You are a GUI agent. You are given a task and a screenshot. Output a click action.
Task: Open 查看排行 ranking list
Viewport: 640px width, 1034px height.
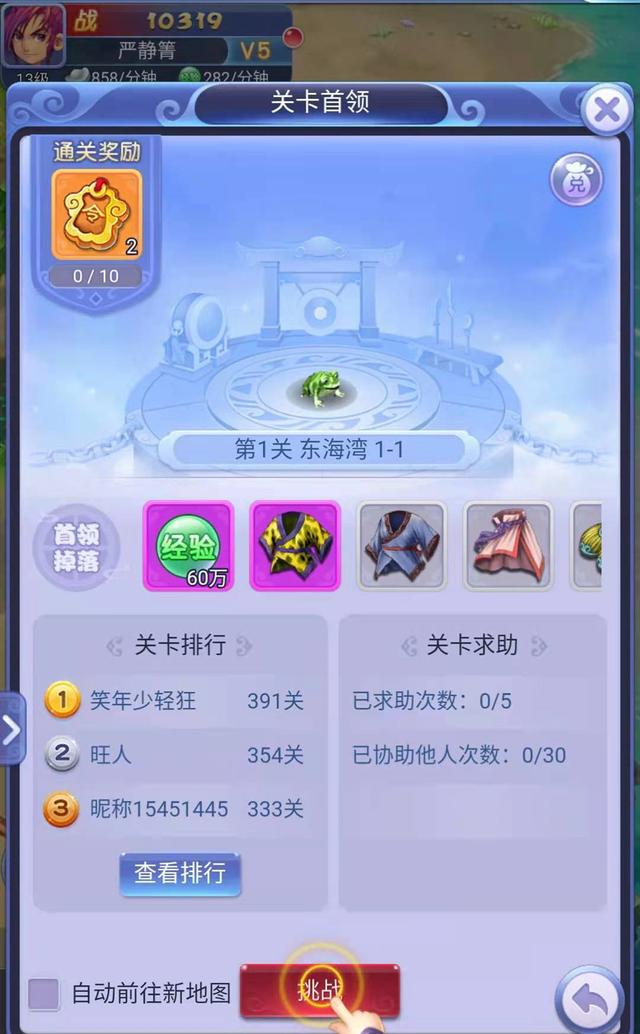point(180,874)
